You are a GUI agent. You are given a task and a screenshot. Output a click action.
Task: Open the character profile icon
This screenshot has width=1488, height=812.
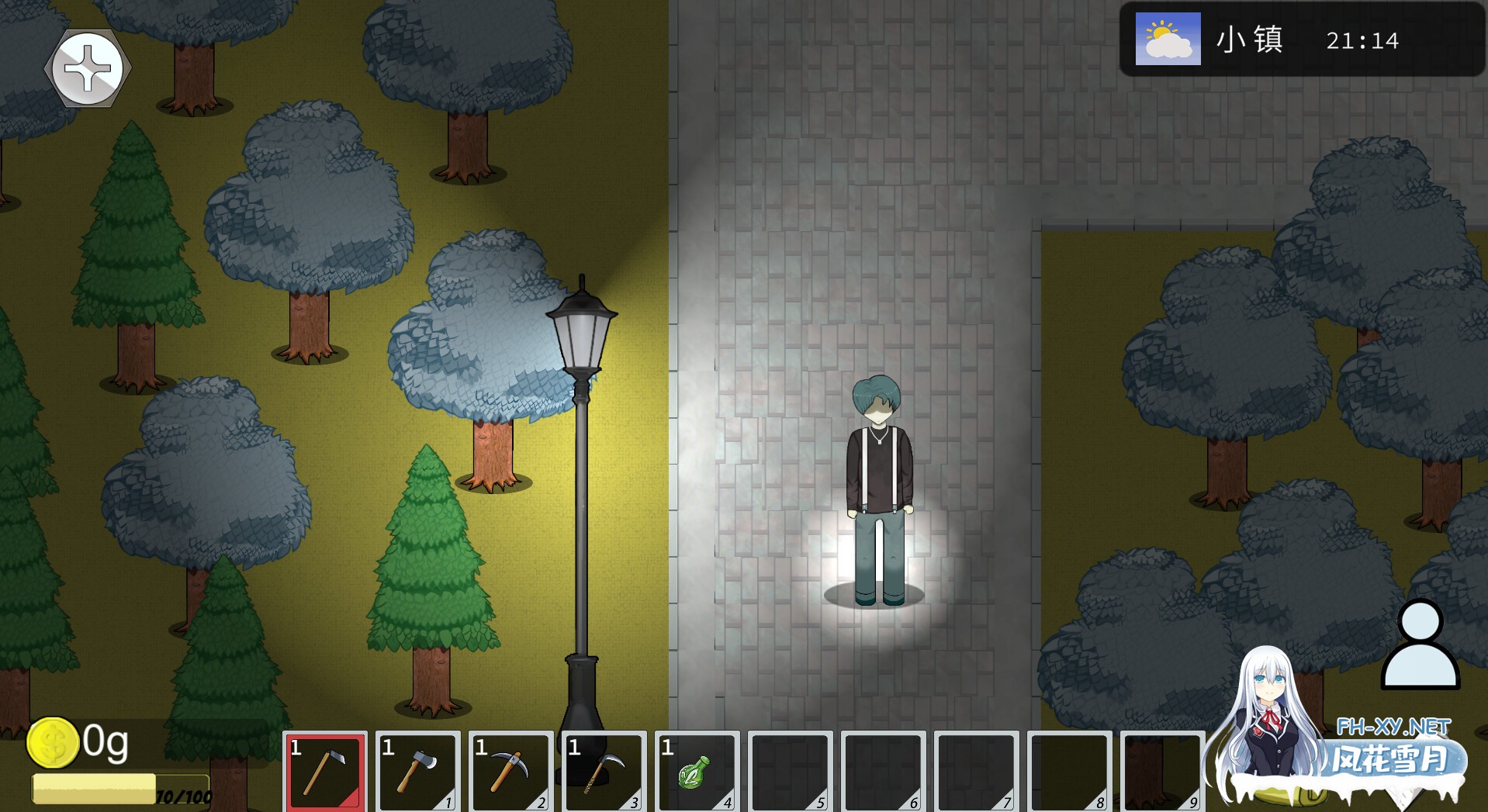(x=1420, y=645)
